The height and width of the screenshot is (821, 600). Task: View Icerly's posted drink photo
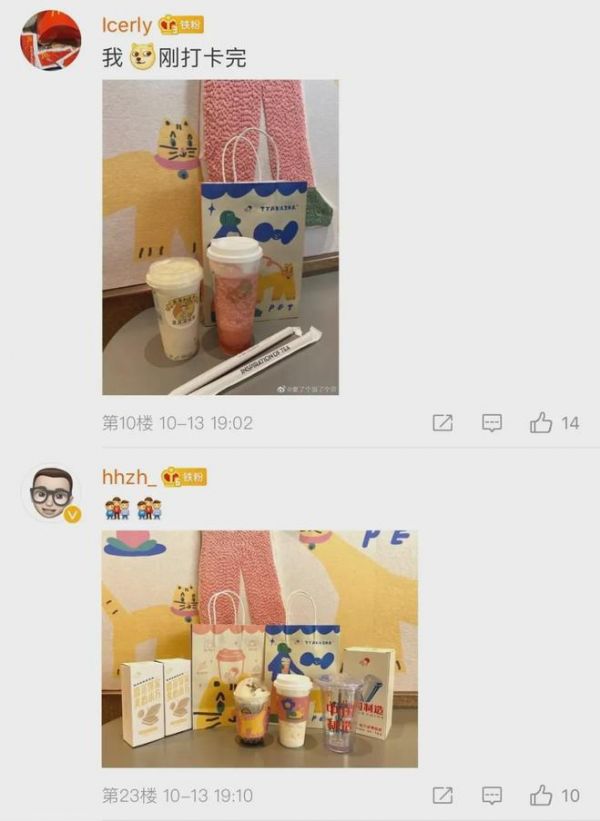click(220, 237)
